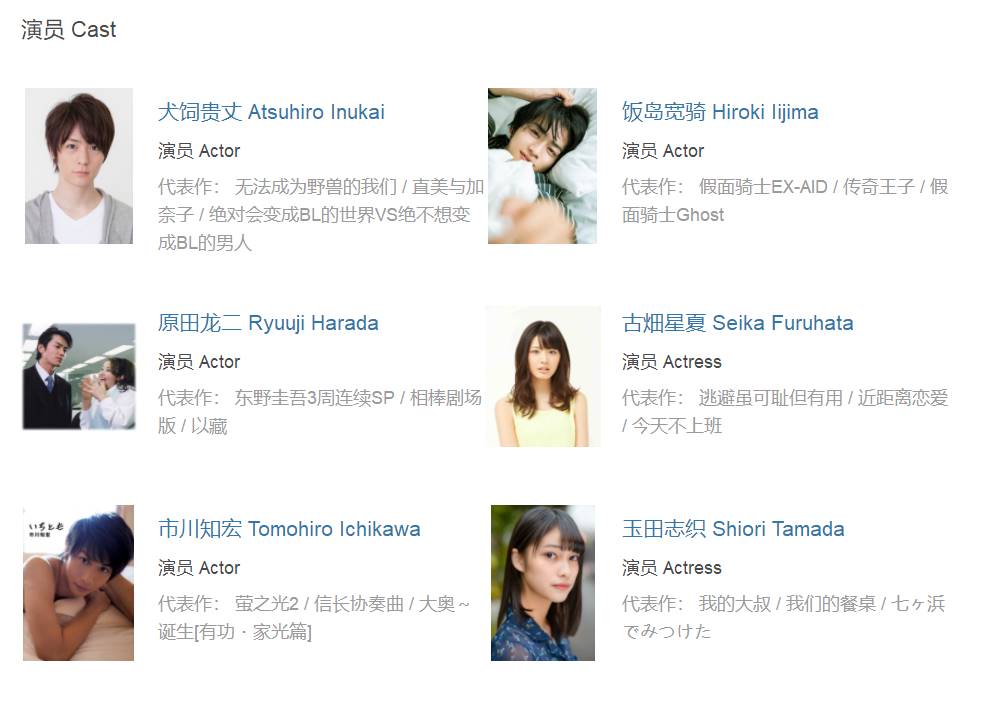The width and height of the screenshot is (981, 709).
Task: Open Tomohiro Ichikawa's name link
Action: (289, 529)
